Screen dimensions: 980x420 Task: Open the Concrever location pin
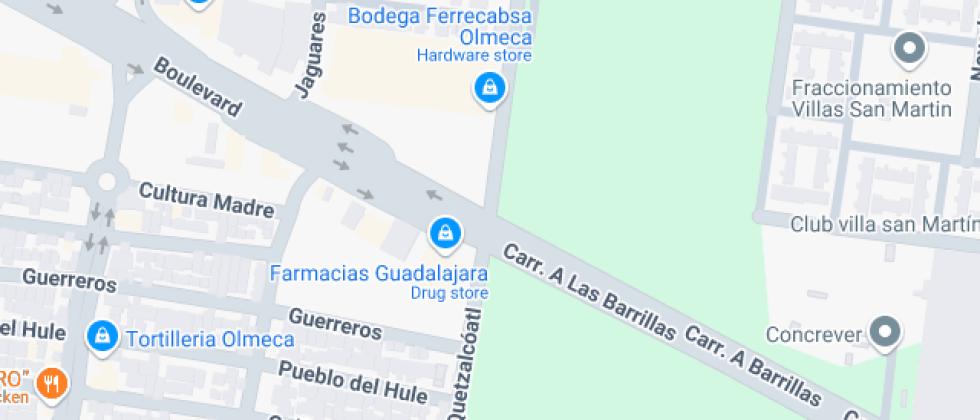pyautogui.click(x=885, y=331)
